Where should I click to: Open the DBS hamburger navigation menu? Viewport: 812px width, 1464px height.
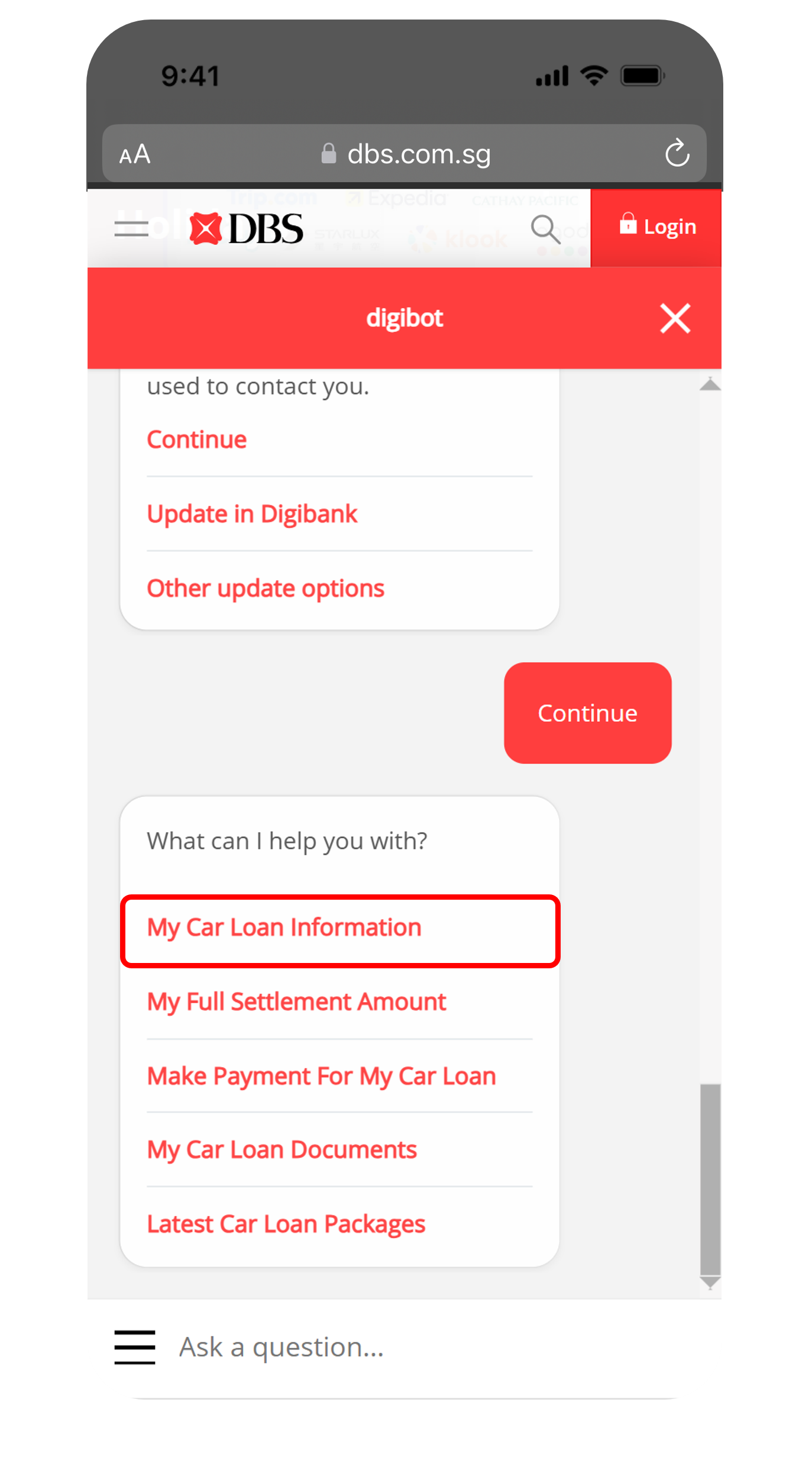click(131, 228)
